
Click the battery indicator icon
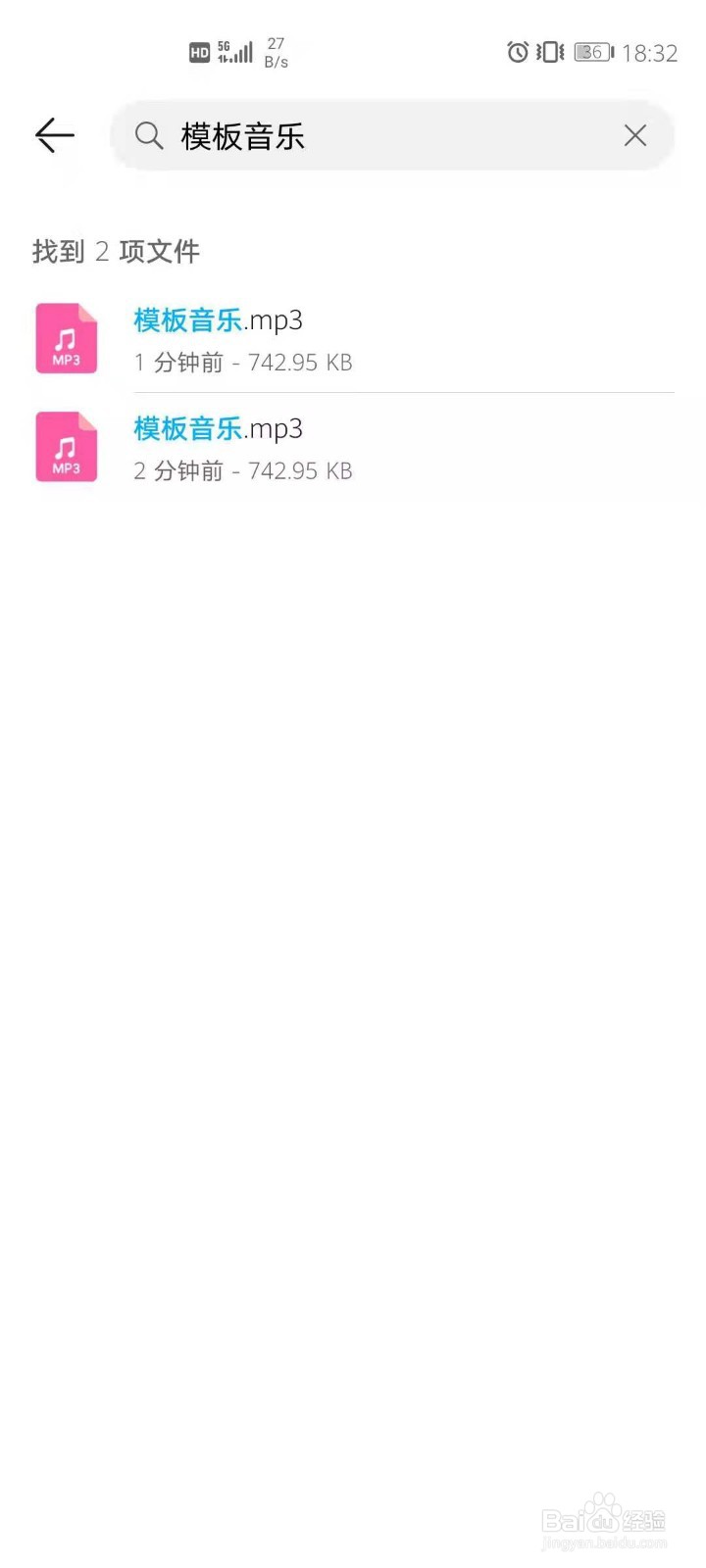pos(591,53)
